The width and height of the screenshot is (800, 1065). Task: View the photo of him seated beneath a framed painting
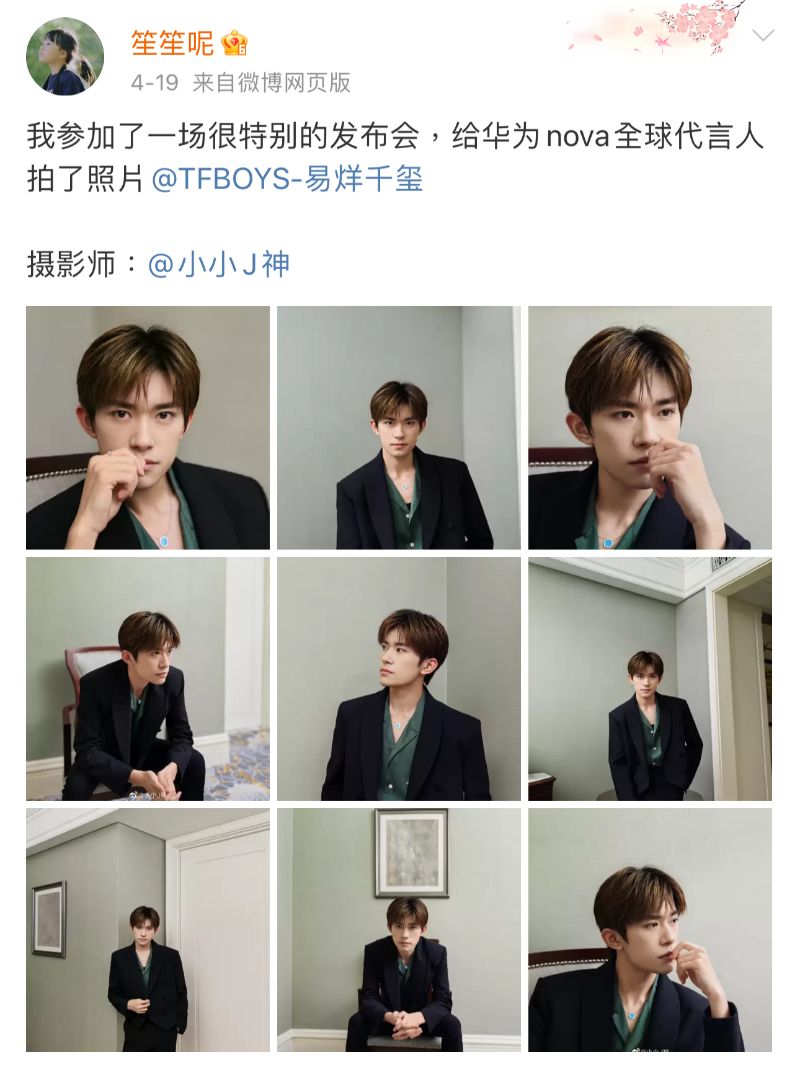point(399,929)
